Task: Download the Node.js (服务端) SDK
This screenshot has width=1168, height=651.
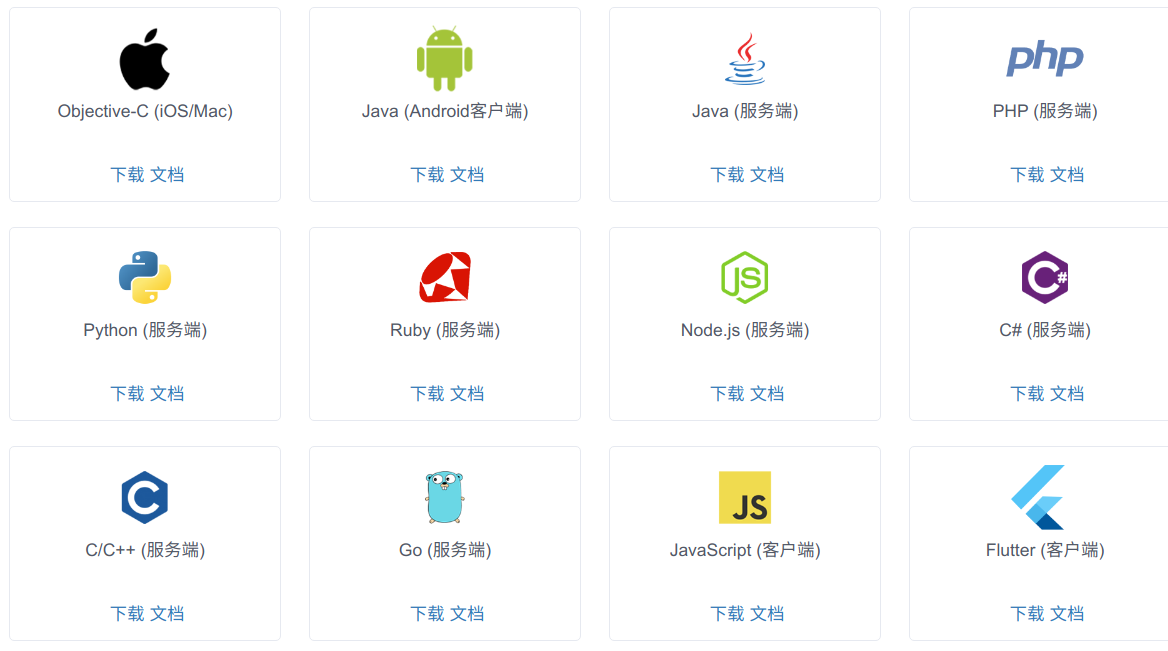Action: (727, 394)
